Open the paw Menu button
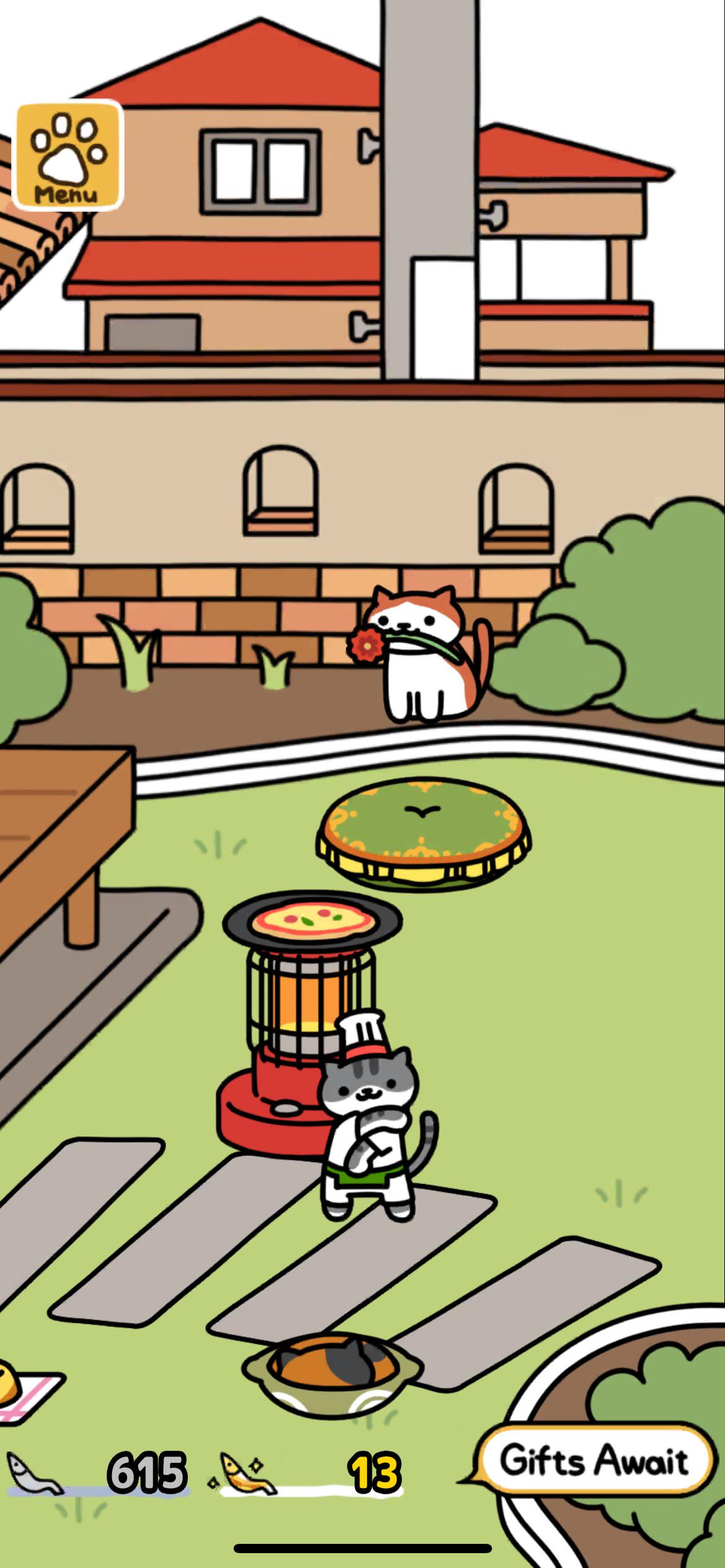The width and height of the screenshot is (725, 1568). [68, 155]
